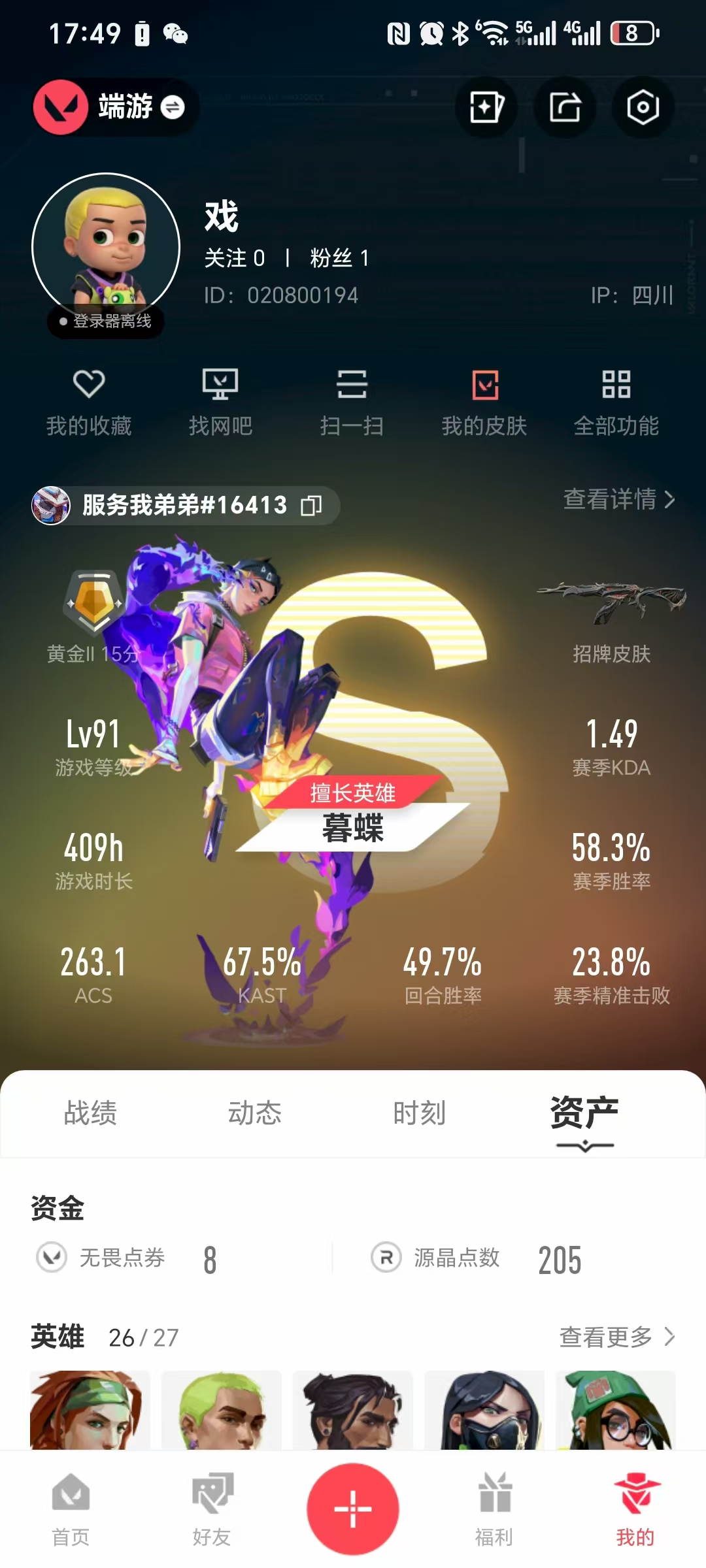Copy game ID 服务我弟弟#16413

click(311, 506)
